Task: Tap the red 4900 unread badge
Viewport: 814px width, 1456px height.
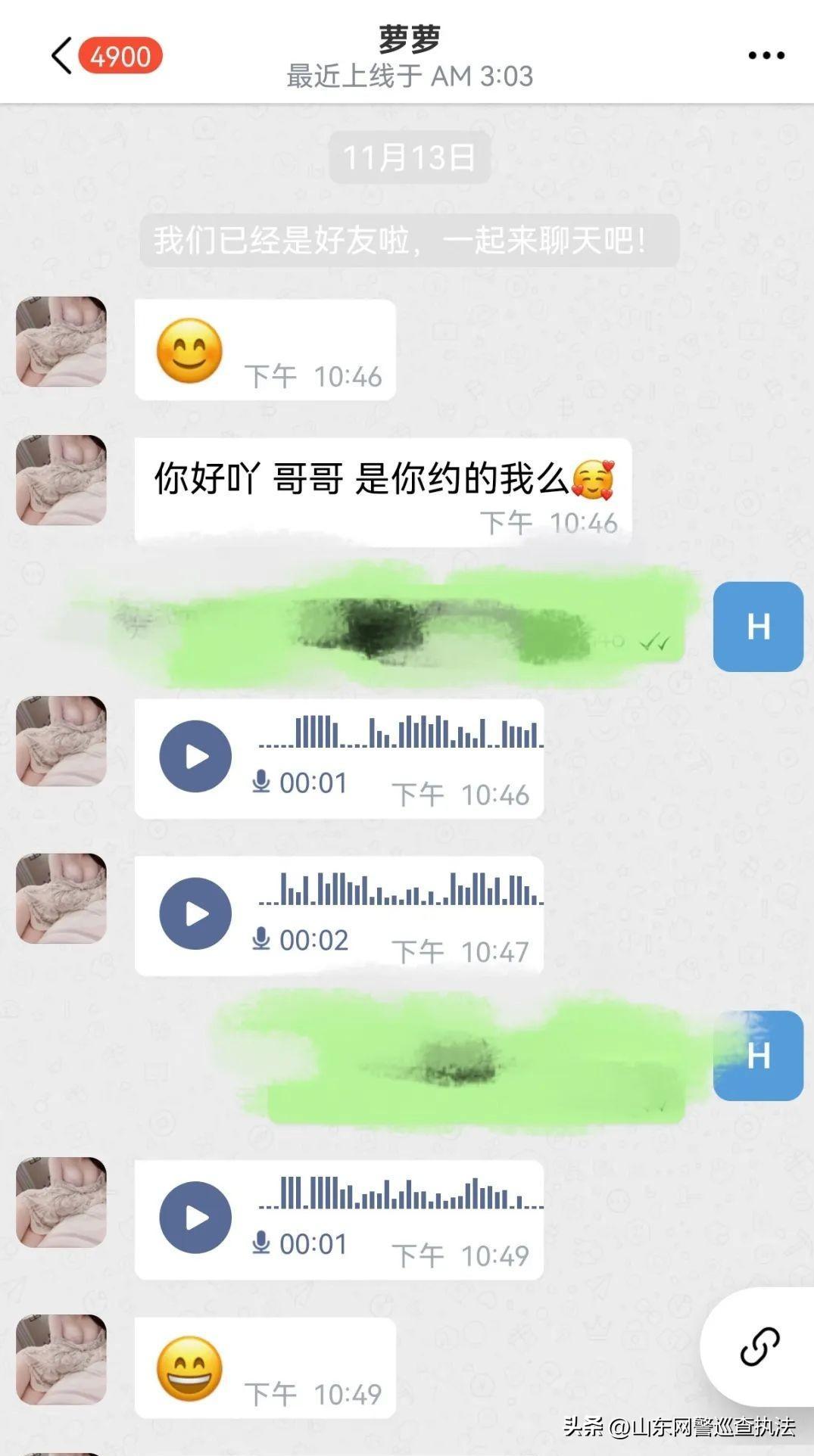Action: [121, 57]
